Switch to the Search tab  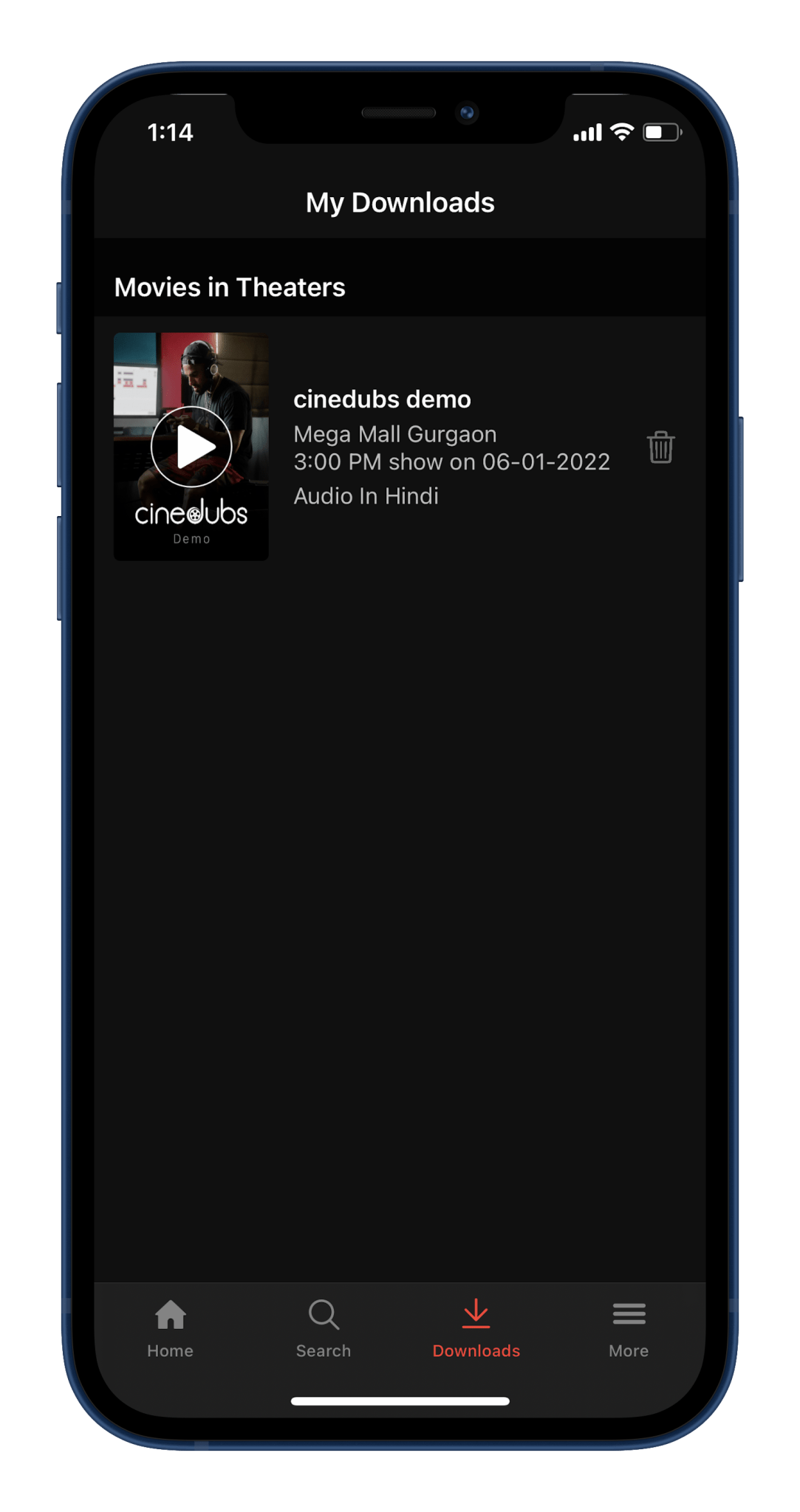click(324, 1329)
